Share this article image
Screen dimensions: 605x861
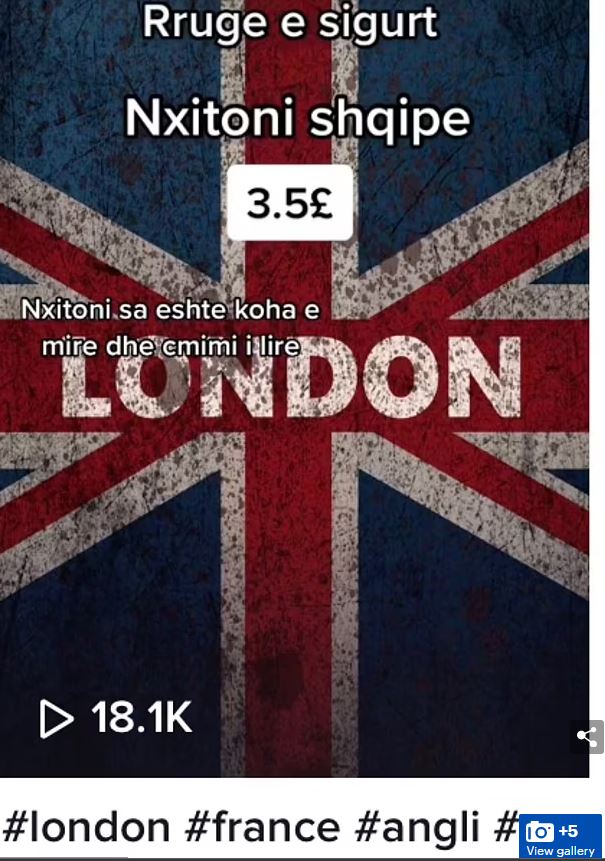pyautogui.click(x=587, y=737)
